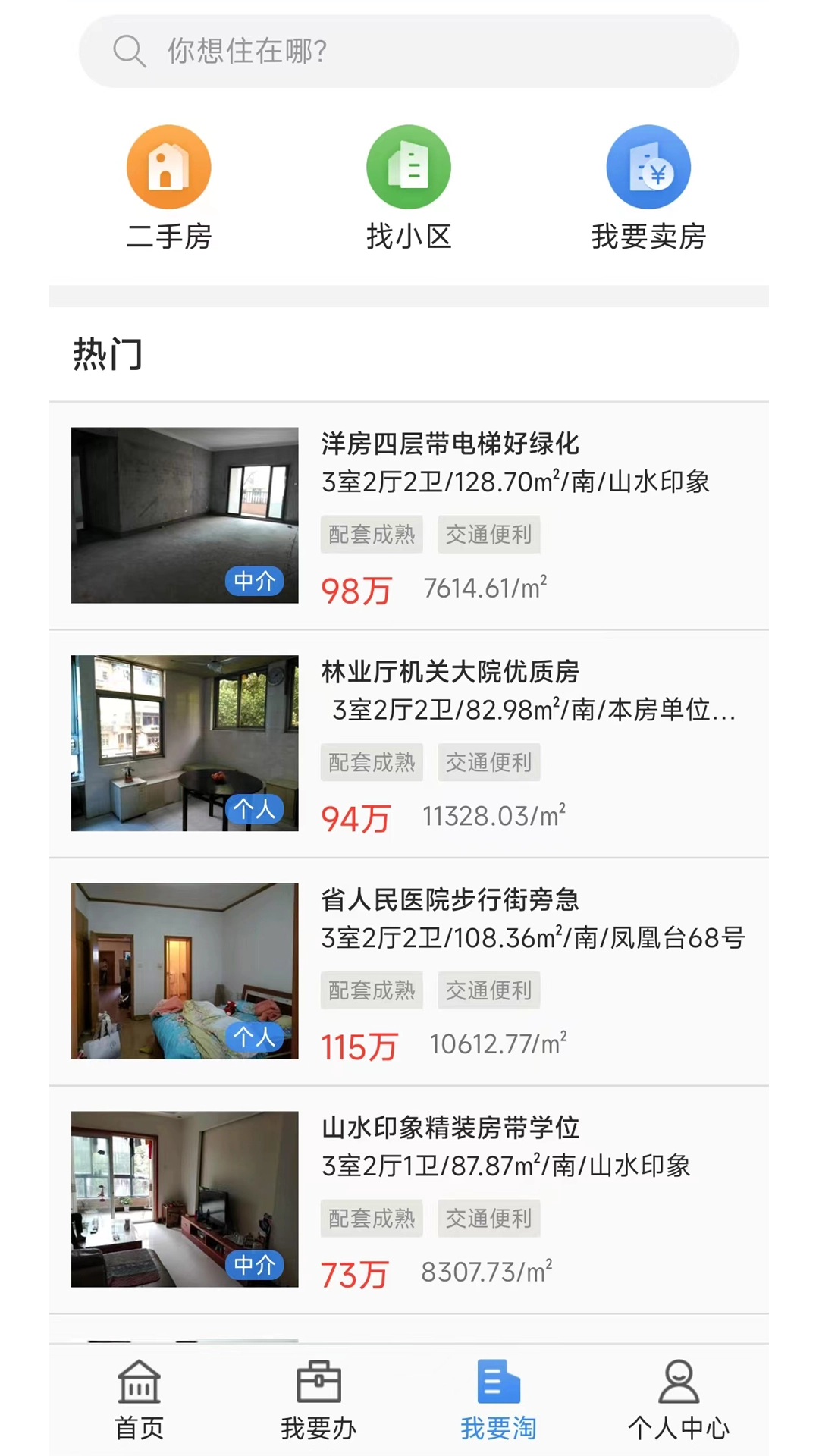Open the 我要办 briefcase icon
The height and width of the screenshot is (1456, 819).
coord(318,1383)
